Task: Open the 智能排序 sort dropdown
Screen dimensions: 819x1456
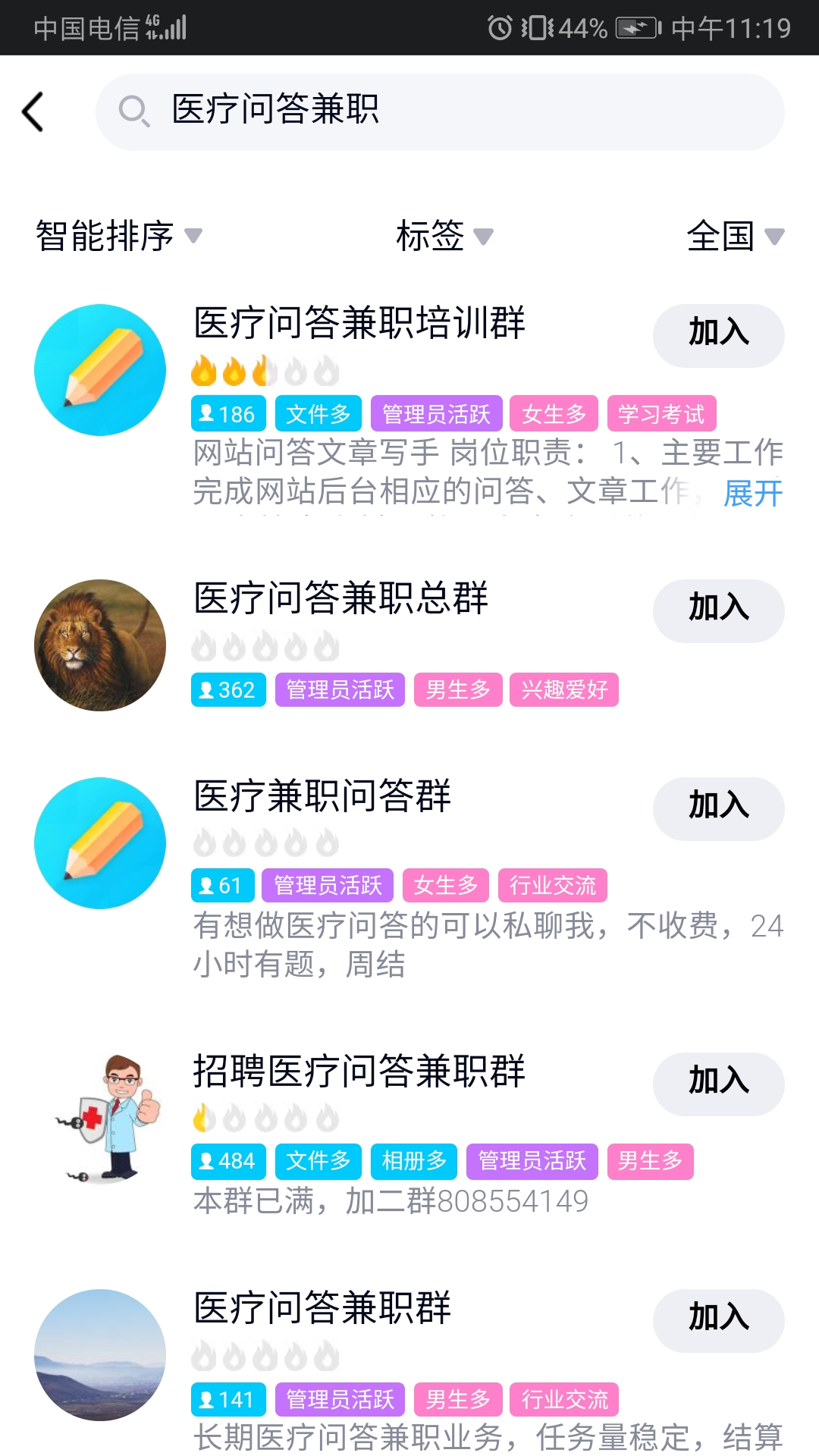Action: 118,236
